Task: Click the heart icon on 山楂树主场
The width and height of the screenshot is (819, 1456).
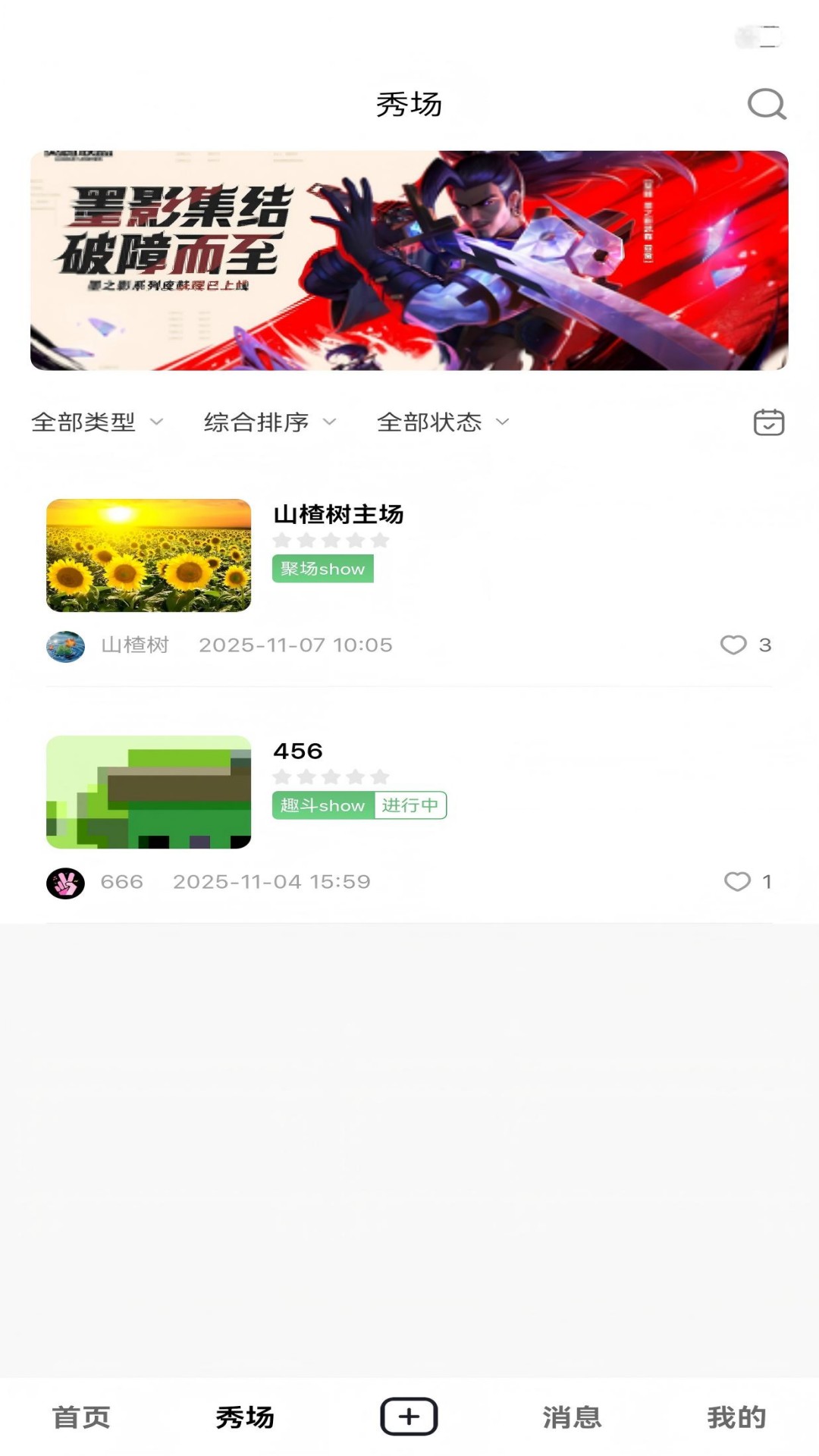Action: point(733,645)
